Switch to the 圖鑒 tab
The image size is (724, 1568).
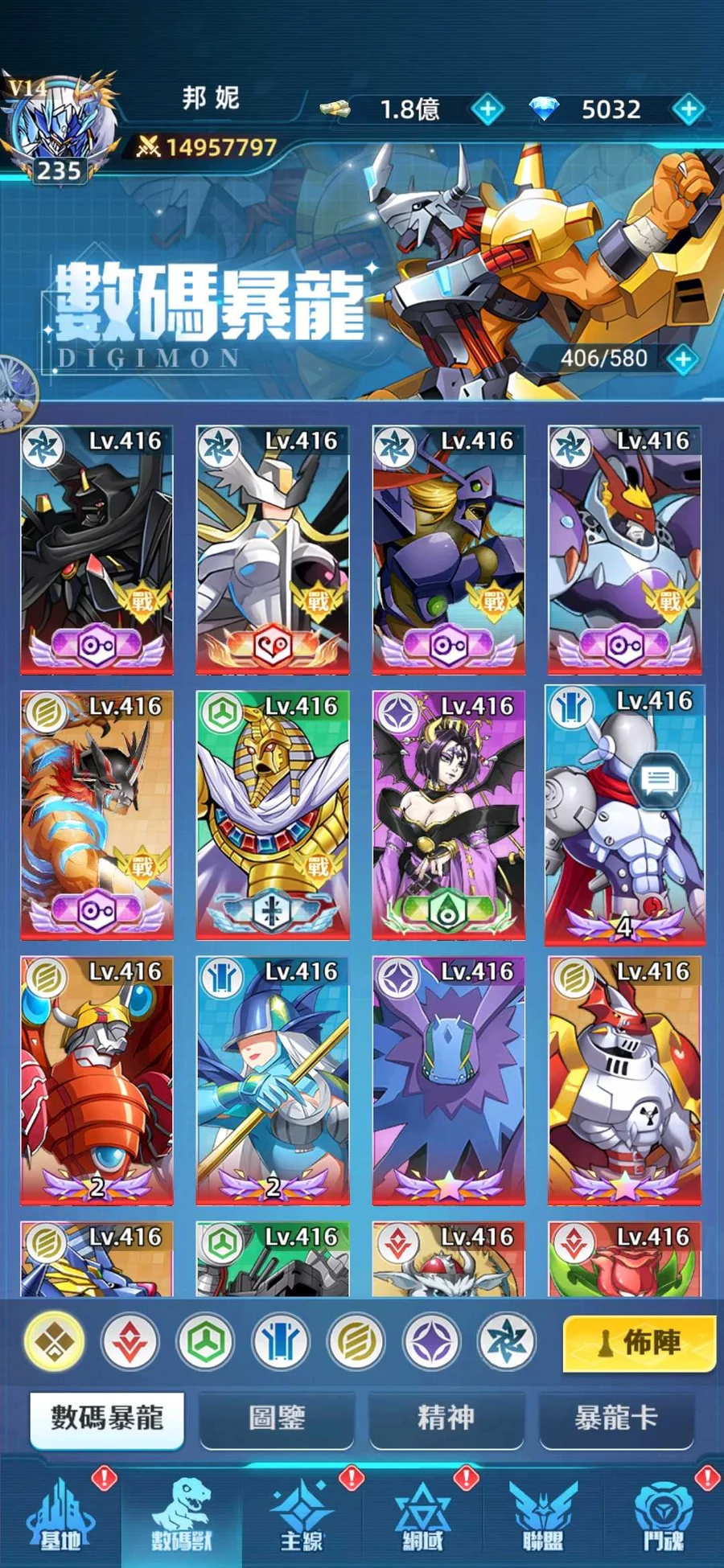(x=277, y=1418)
